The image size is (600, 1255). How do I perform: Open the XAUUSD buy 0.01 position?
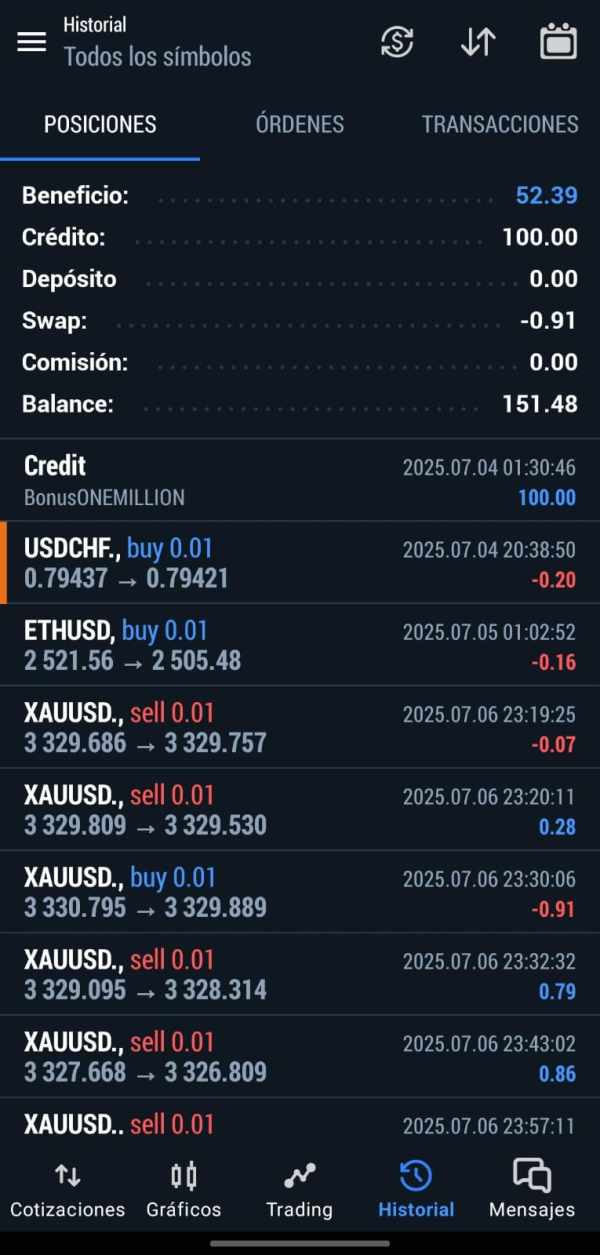click(x=300, y=892)
